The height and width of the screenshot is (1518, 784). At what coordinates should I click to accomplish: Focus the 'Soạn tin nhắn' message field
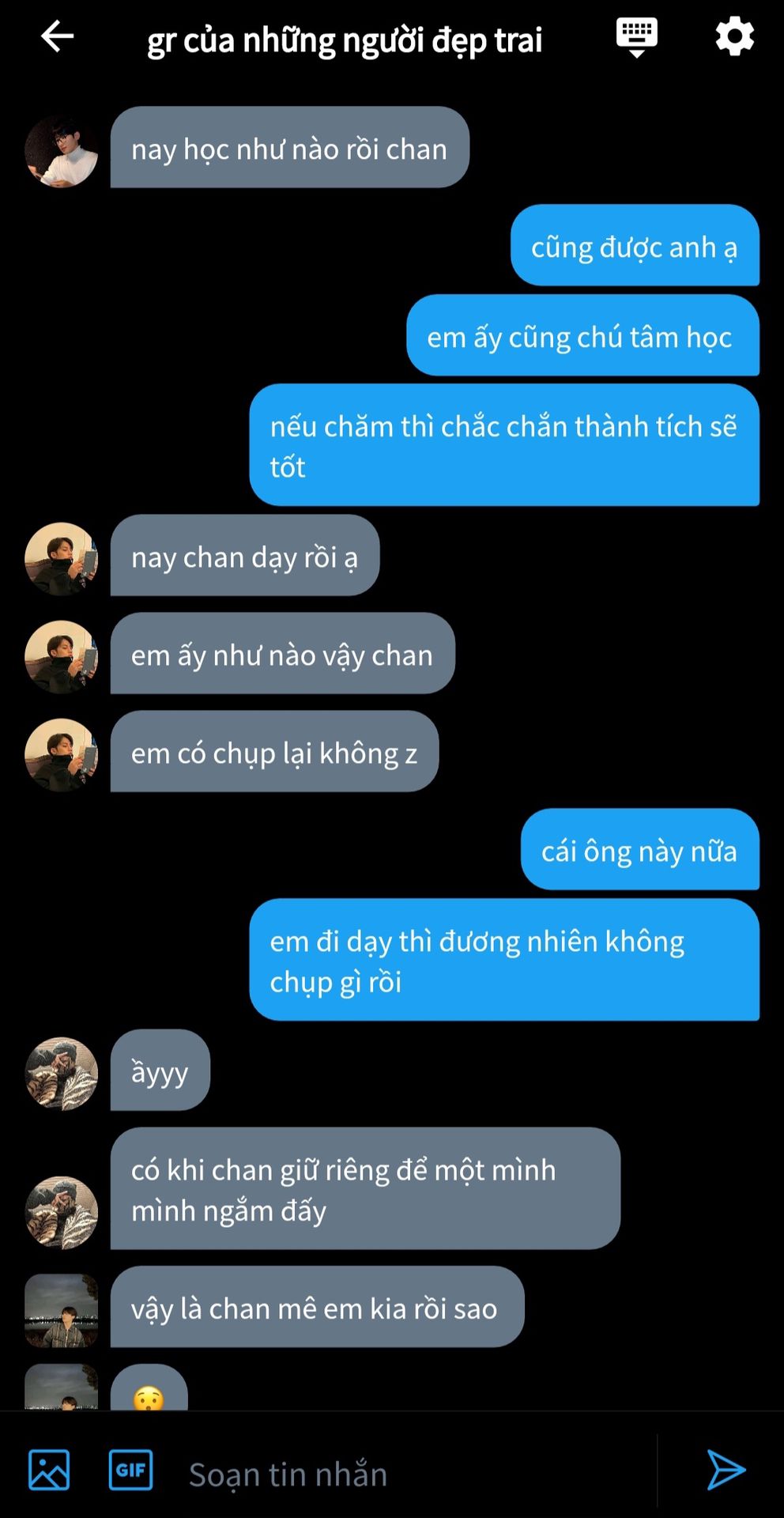[x=411, y=1474]
